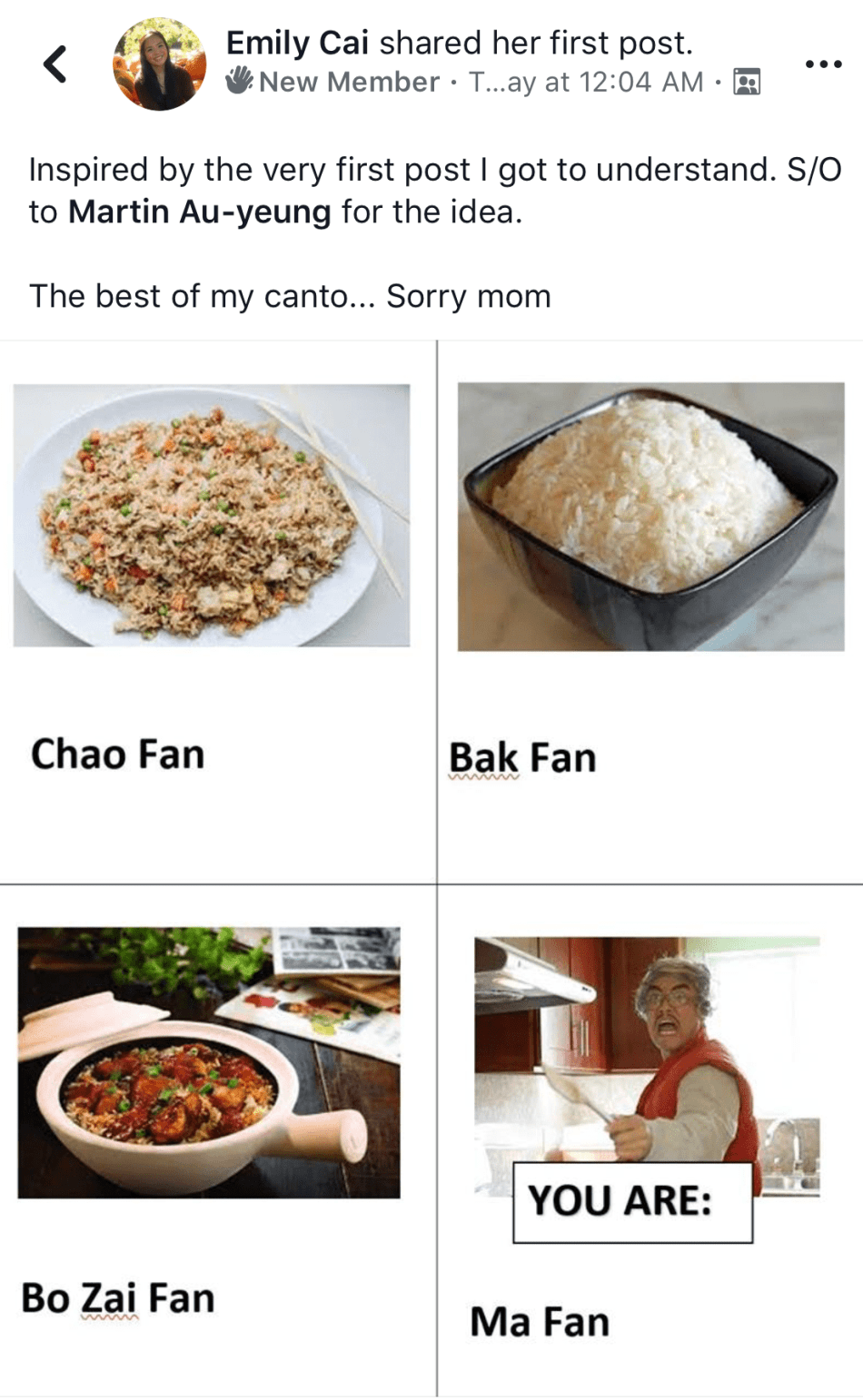Image resolution: width=863 pixels, height=1400 pixels.
Task: Visit Martin Au-yeung's profile
Action: pyautogui.click(x=200, y=212)
